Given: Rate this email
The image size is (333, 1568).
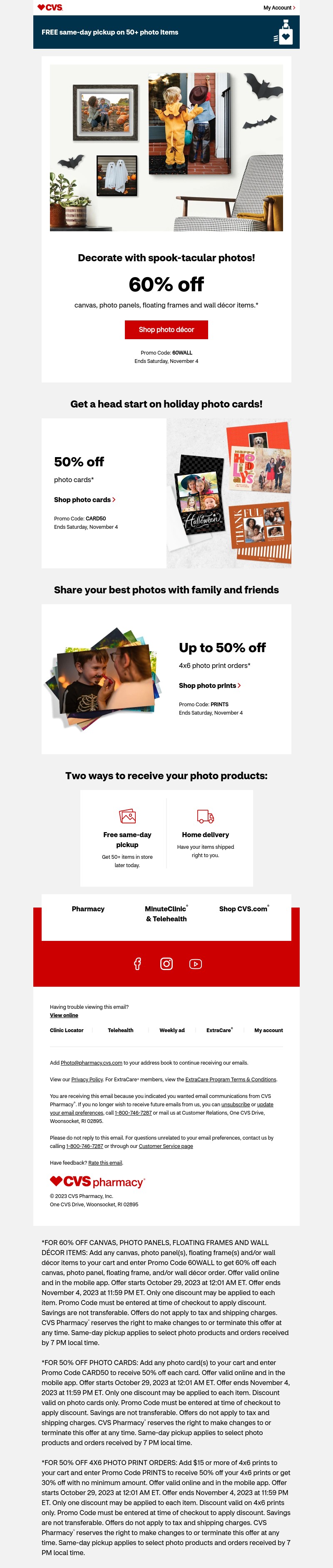Looking at the screenshot, I should tap(105, 1163).
